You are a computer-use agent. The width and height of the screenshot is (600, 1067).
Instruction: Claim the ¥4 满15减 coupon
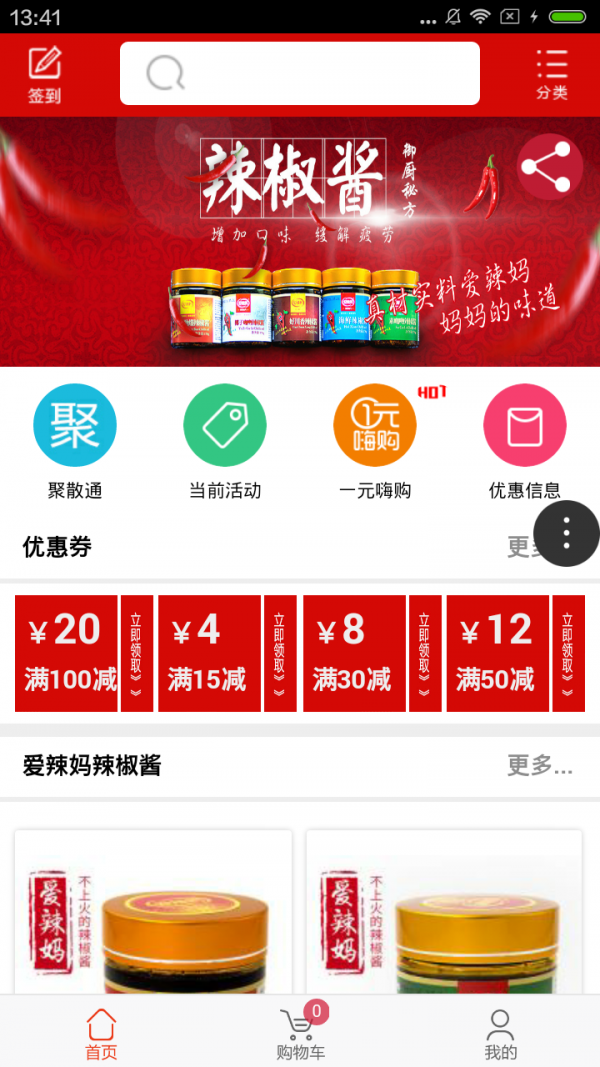tap(280, 654)
